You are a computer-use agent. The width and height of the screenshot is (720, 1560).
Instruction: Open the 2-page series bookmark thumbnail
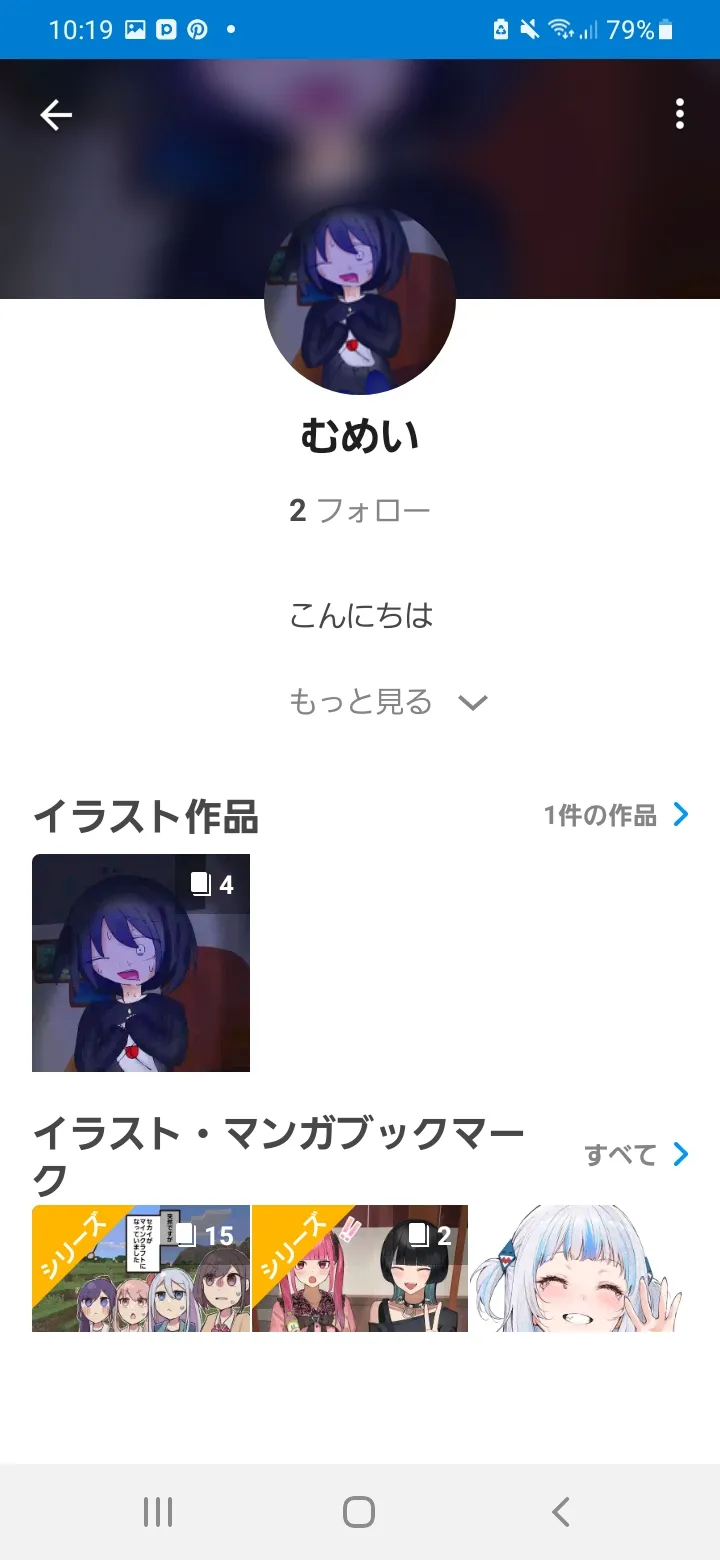pos(360,1268)
